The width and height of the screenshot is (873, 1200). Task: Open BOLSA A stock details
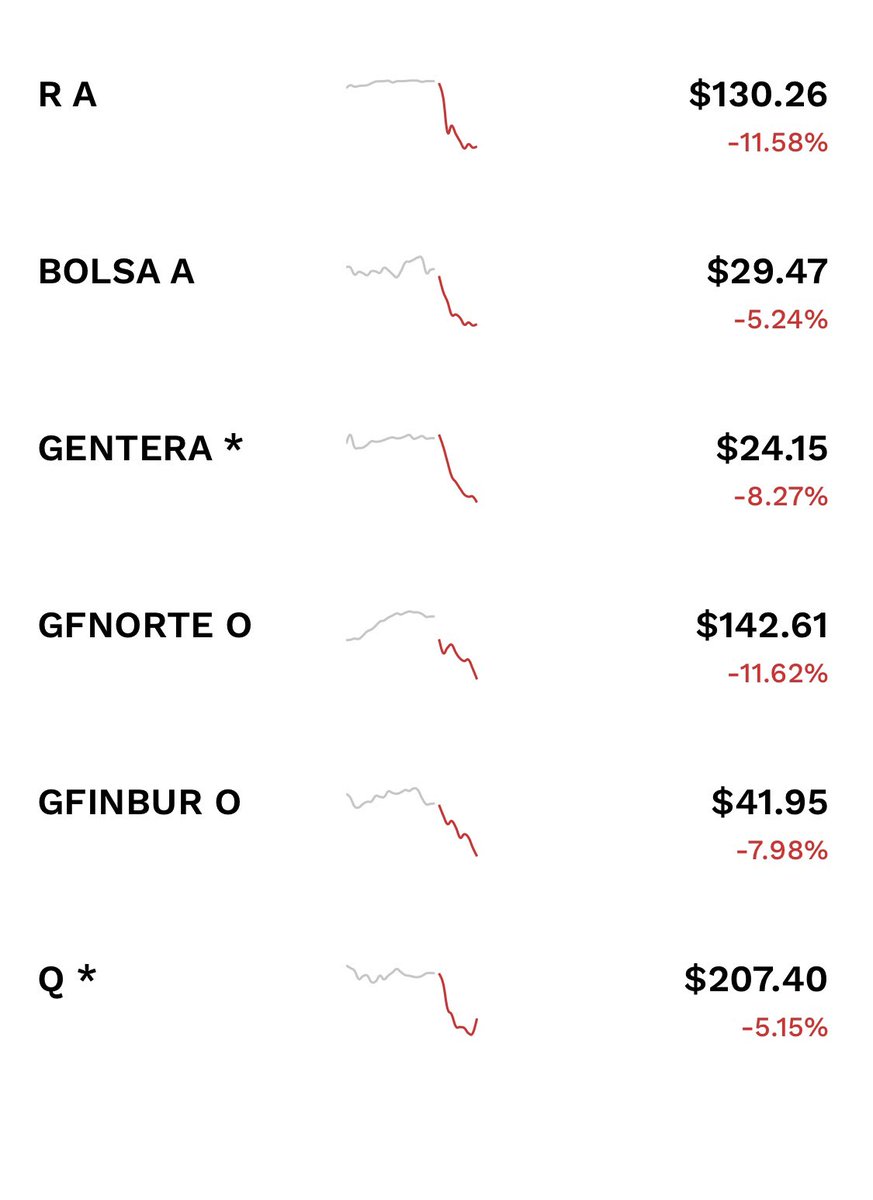(436, 293)
